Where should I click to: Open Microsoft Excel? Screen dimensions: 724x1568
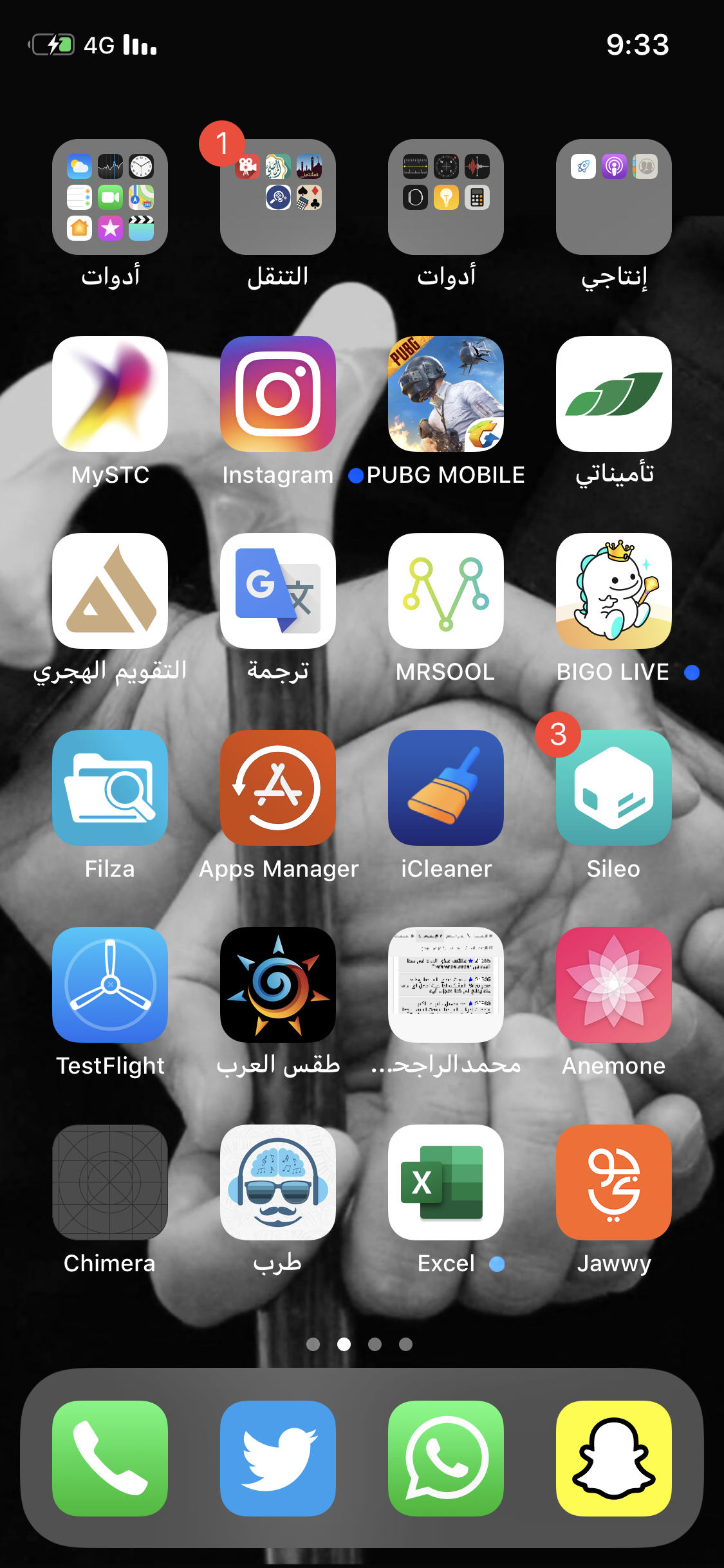(x=446, y=1182)
